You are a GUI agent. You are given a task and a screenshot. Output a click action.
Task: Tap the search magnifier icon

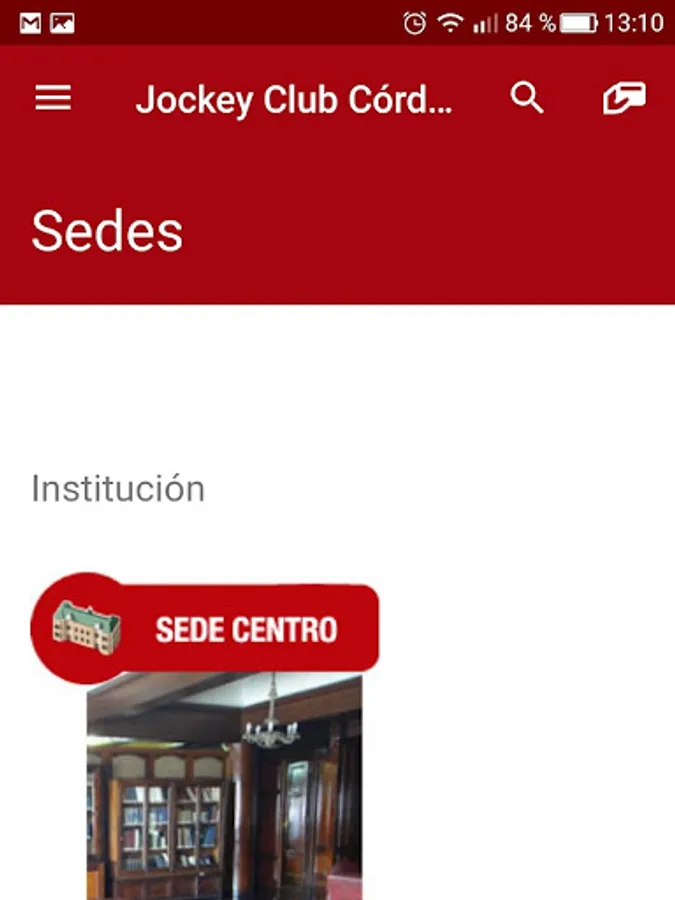(x=527, y=98)
